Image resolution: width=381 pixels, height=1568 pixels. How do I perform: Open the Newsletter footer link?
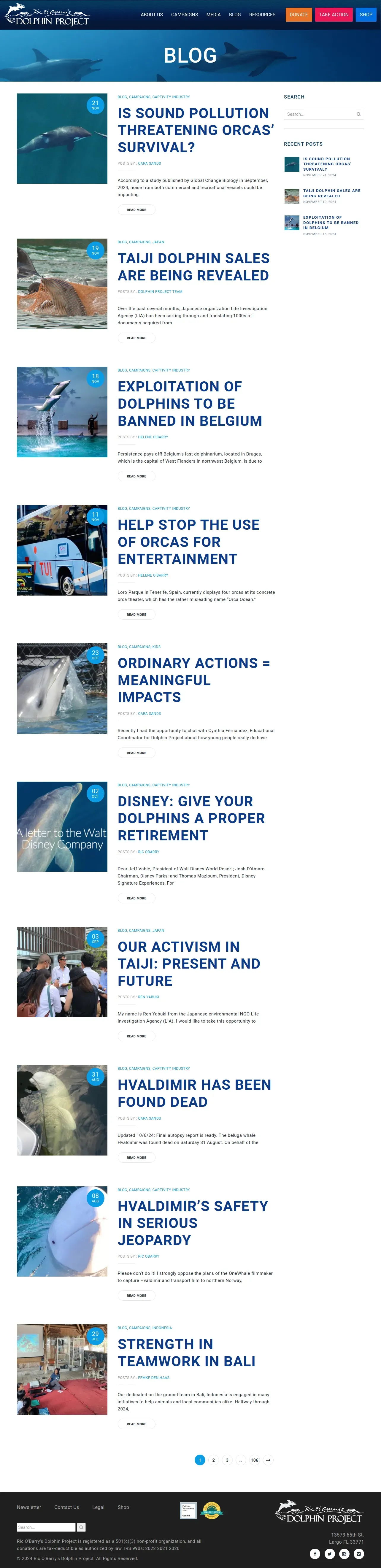pyautogui.click(x=29, y=1507)
